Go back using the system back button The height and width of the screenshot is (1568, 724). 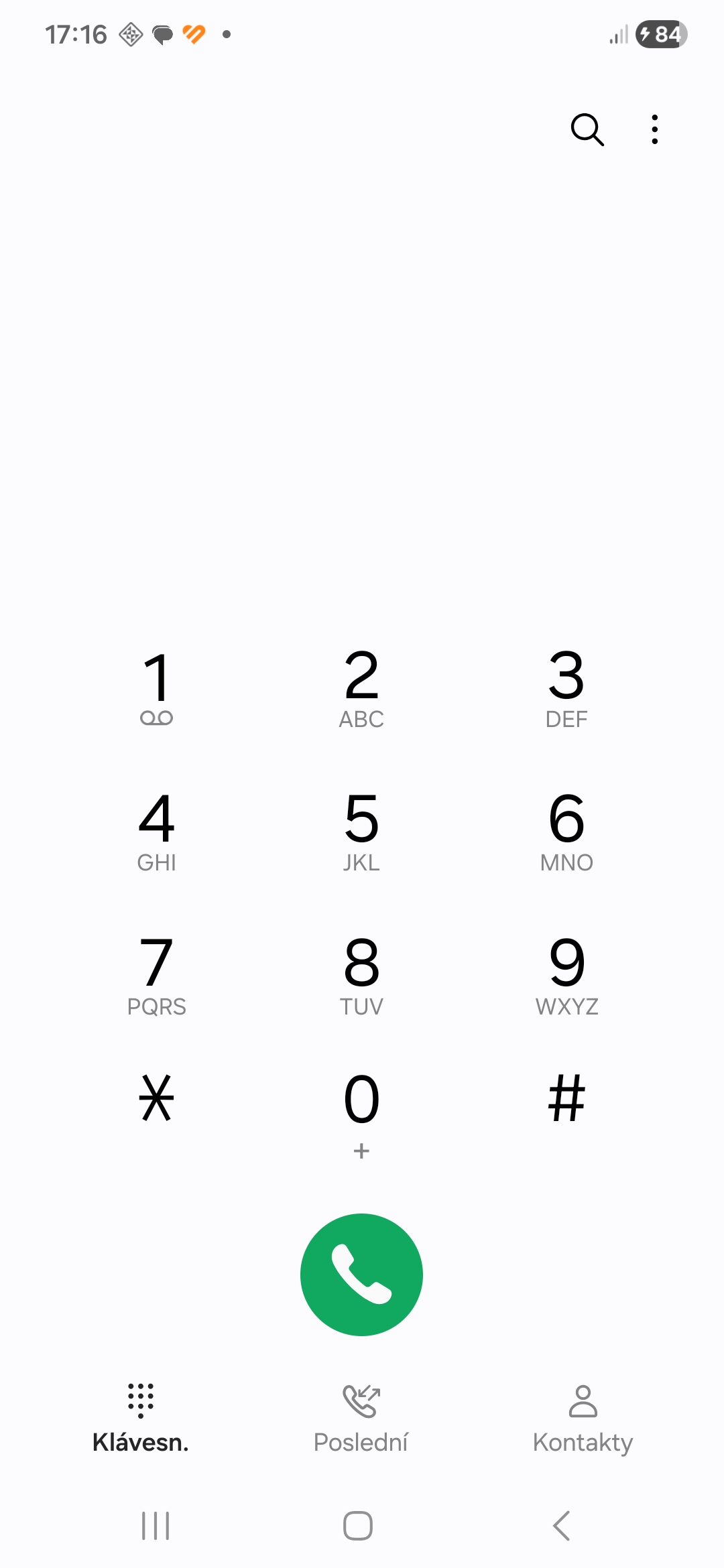point(562,1526)
